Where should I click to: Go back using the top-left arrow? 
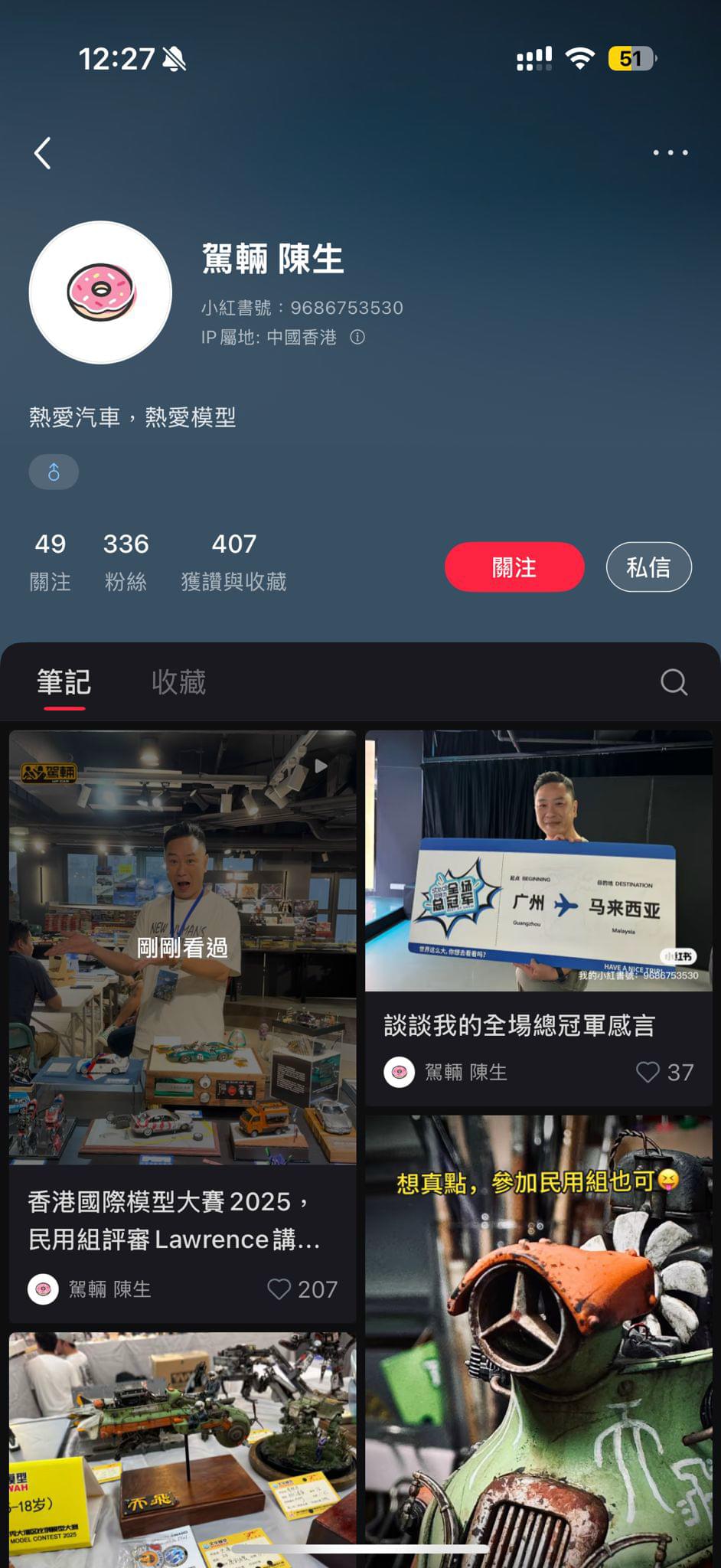43,153
